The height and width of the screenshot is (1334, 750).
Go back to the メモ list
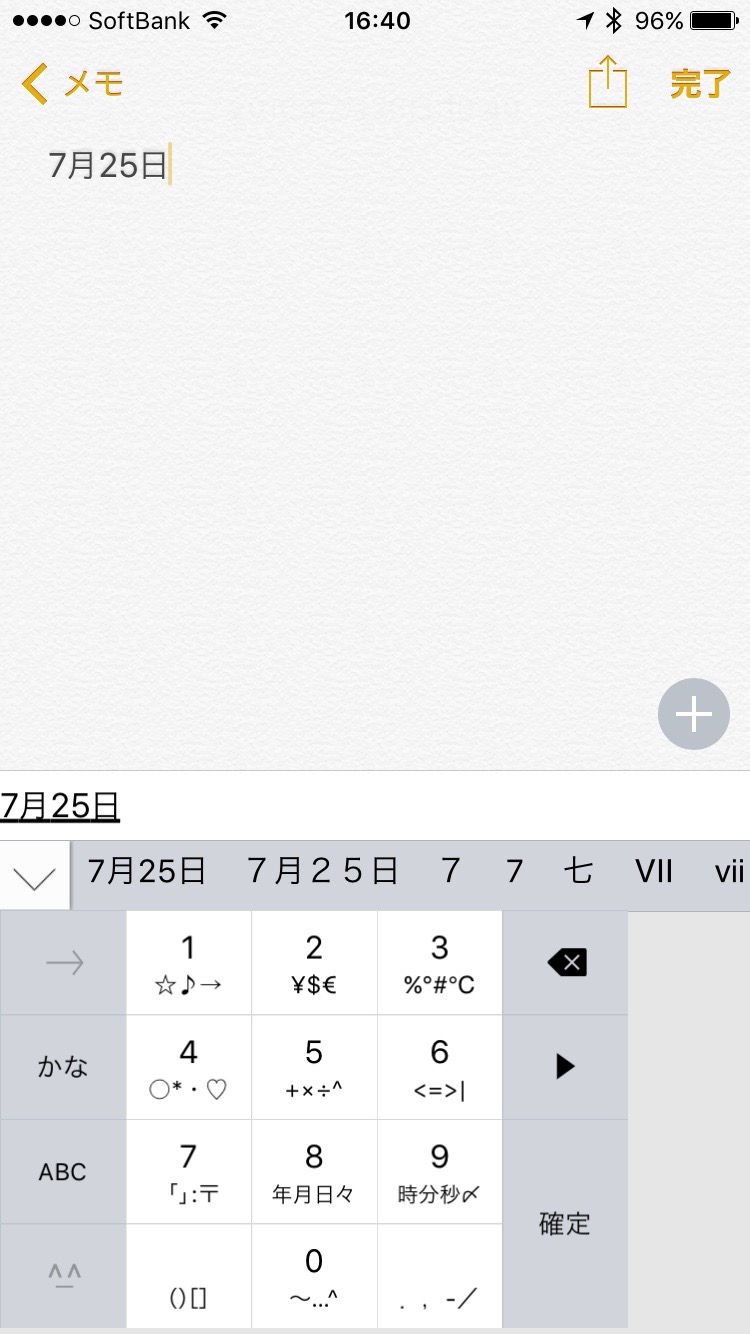[x=70, y=84]
